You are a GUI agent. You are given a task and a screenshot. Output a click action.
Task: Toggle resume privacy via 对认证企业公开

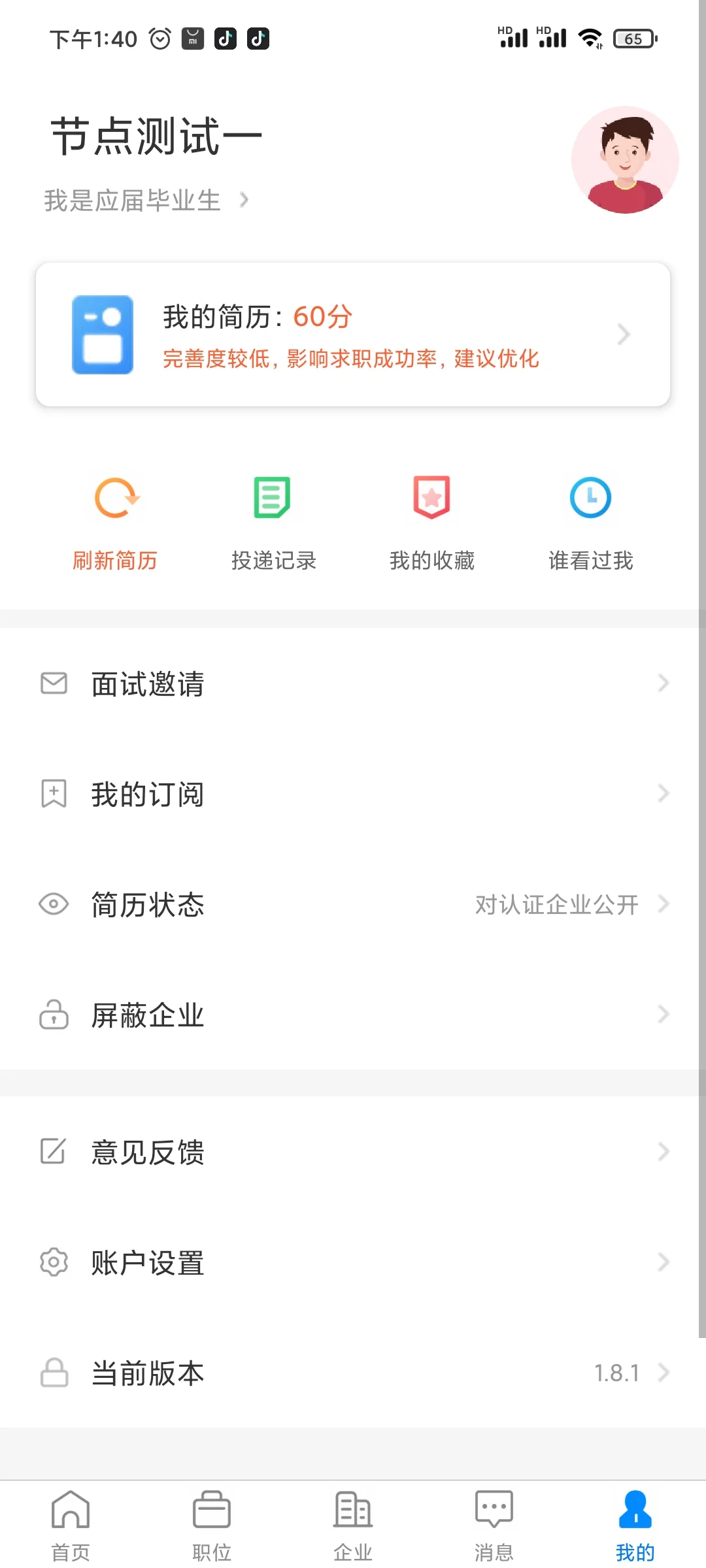558,905
